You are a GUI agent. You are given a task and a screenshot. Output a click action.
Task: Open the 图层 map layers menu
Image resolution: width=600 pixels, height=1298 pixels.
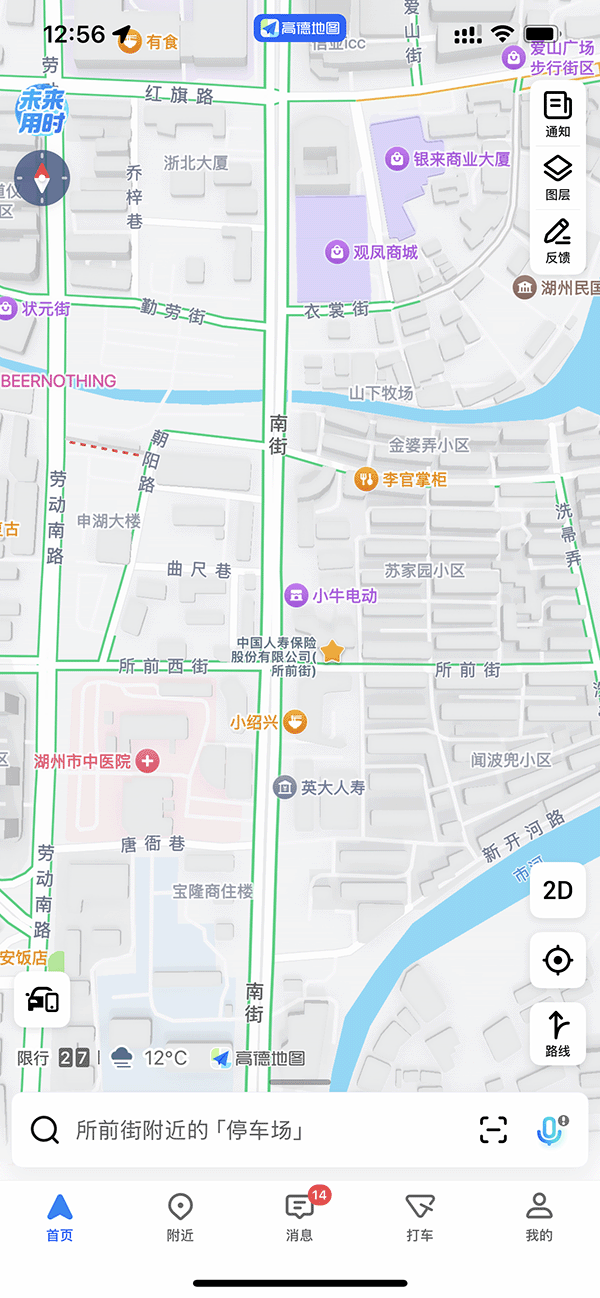(557, 177)
